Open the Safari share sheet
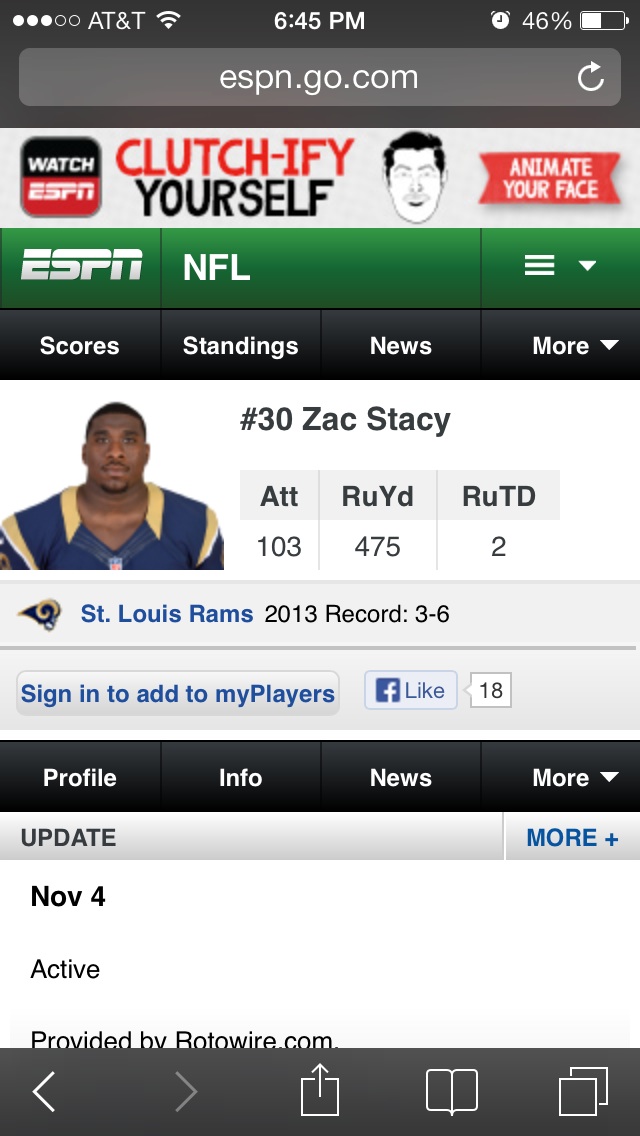640x1136 pixels. point(320,1090)
